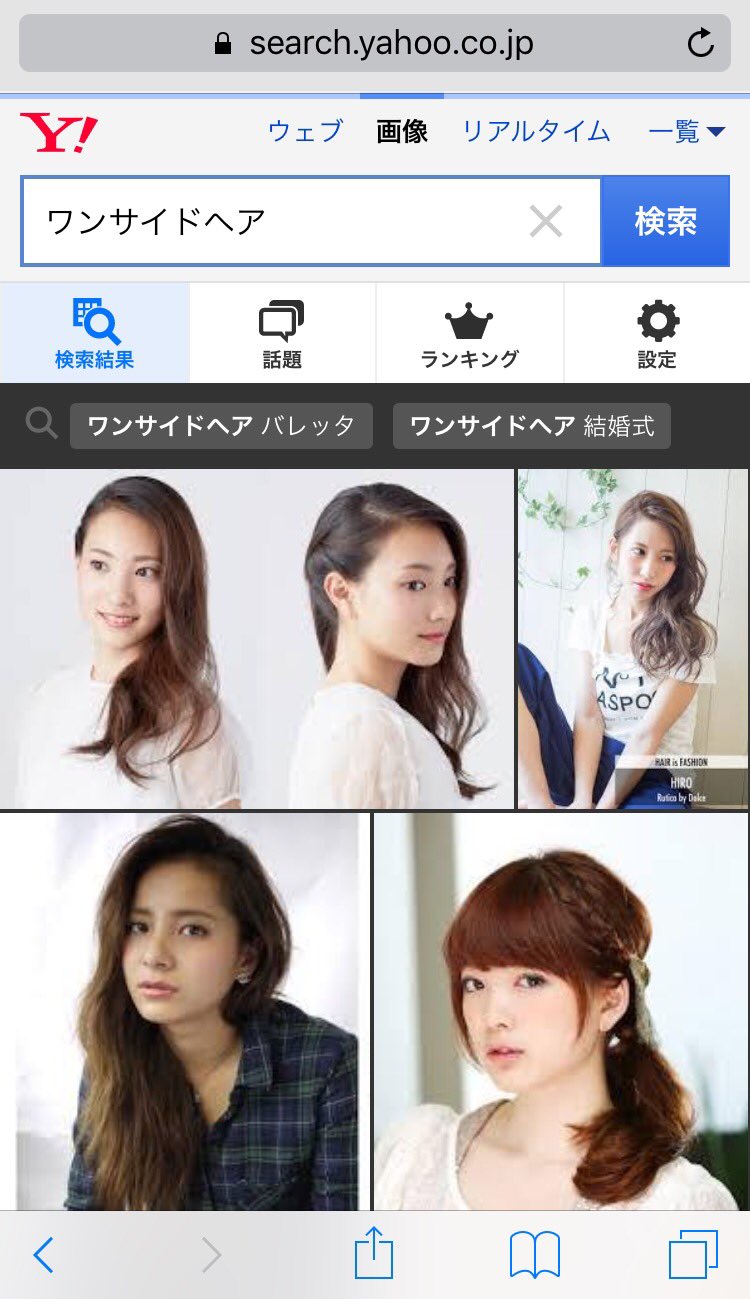Expand the 一覧 dropdown menu
The width and height of the screenshot is (750, 1299).
686,131
